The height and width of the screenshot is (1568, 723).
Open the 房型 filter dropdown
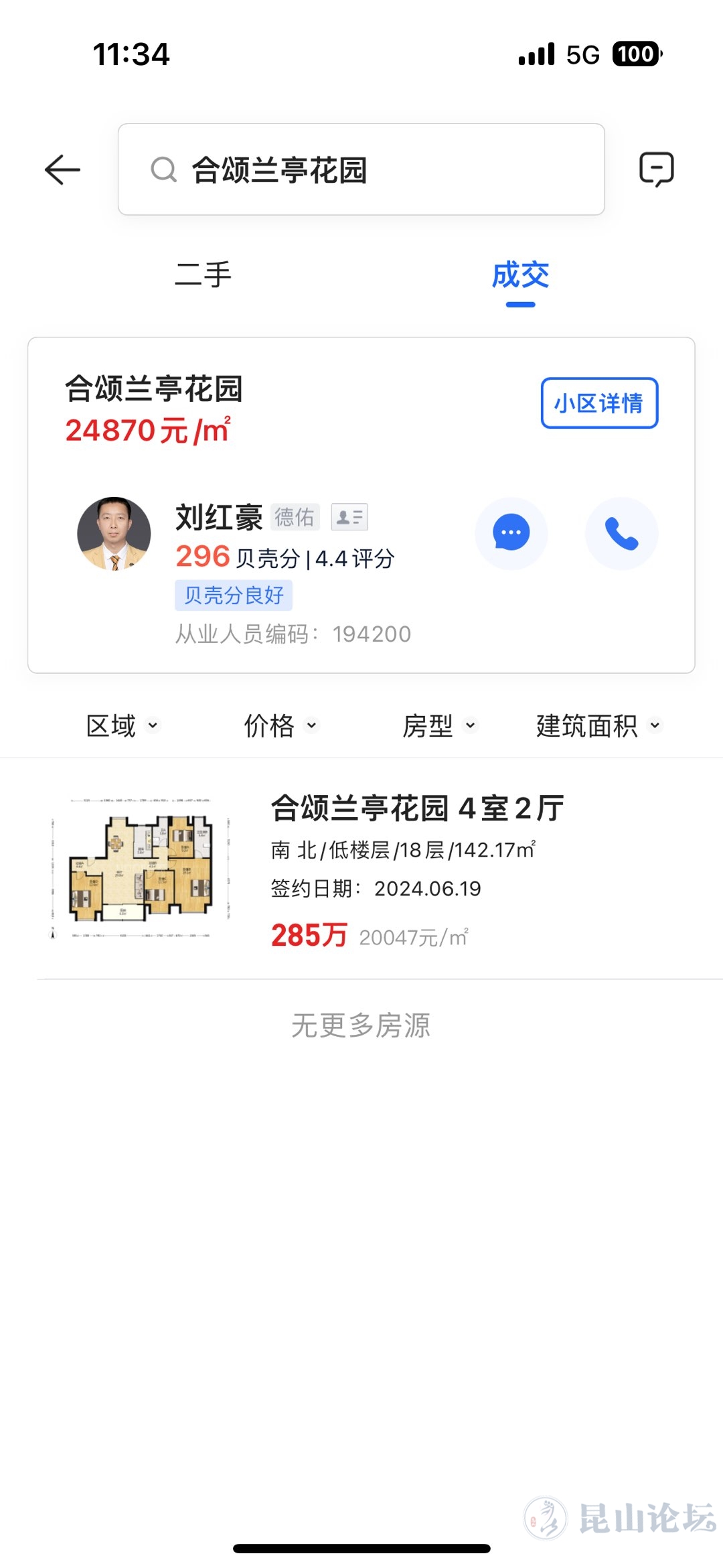click(439, 725)
